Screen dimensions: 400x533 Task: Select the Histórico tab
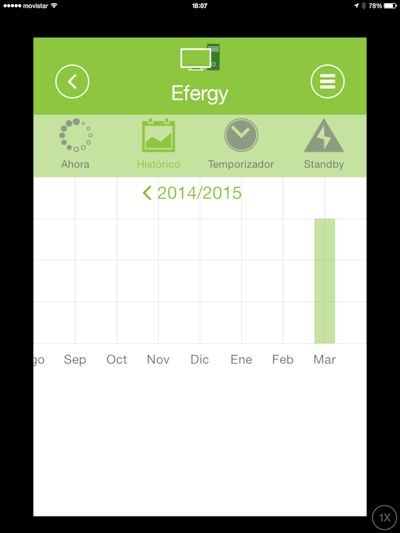[x=158, y=144]
